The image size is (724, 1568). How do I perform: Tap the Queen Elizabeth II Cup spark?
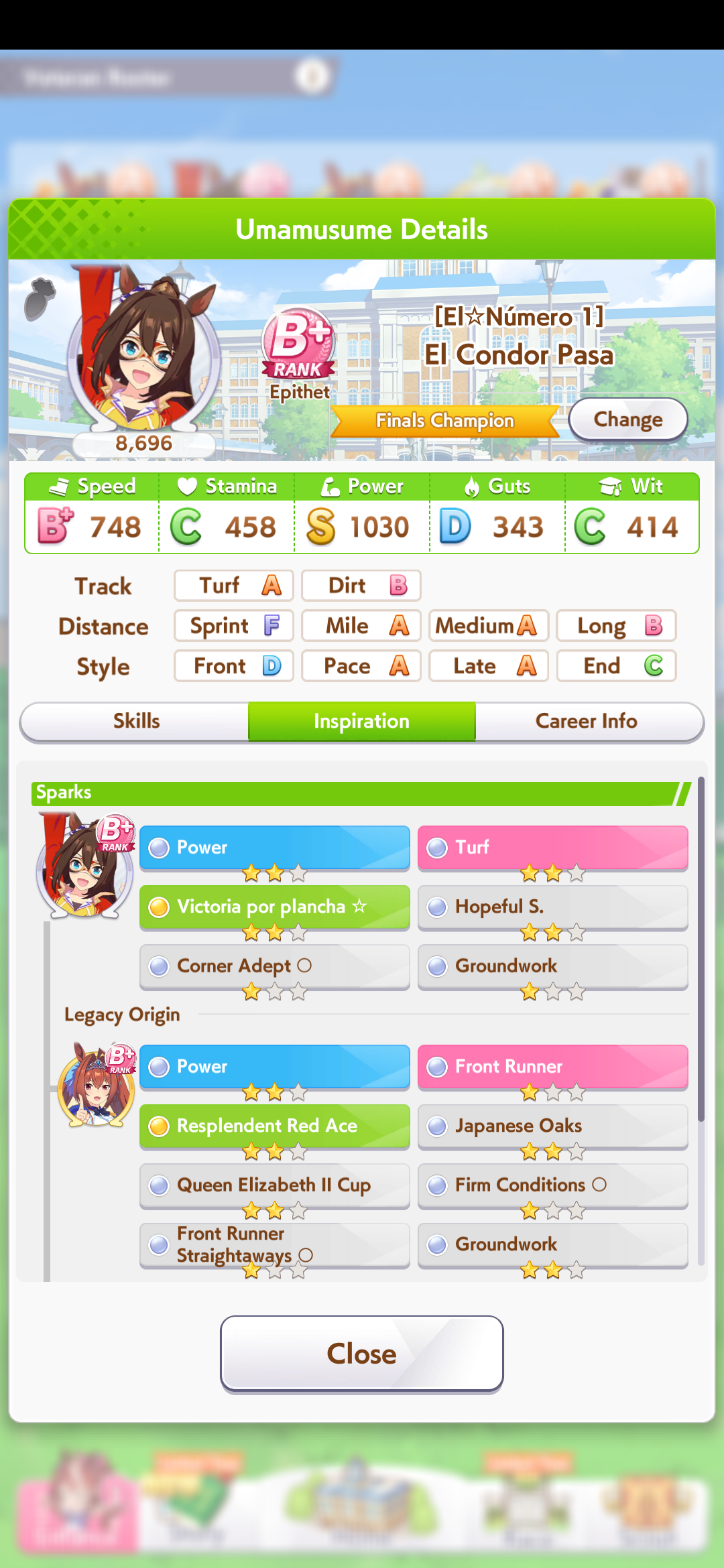pos(275,1185)
